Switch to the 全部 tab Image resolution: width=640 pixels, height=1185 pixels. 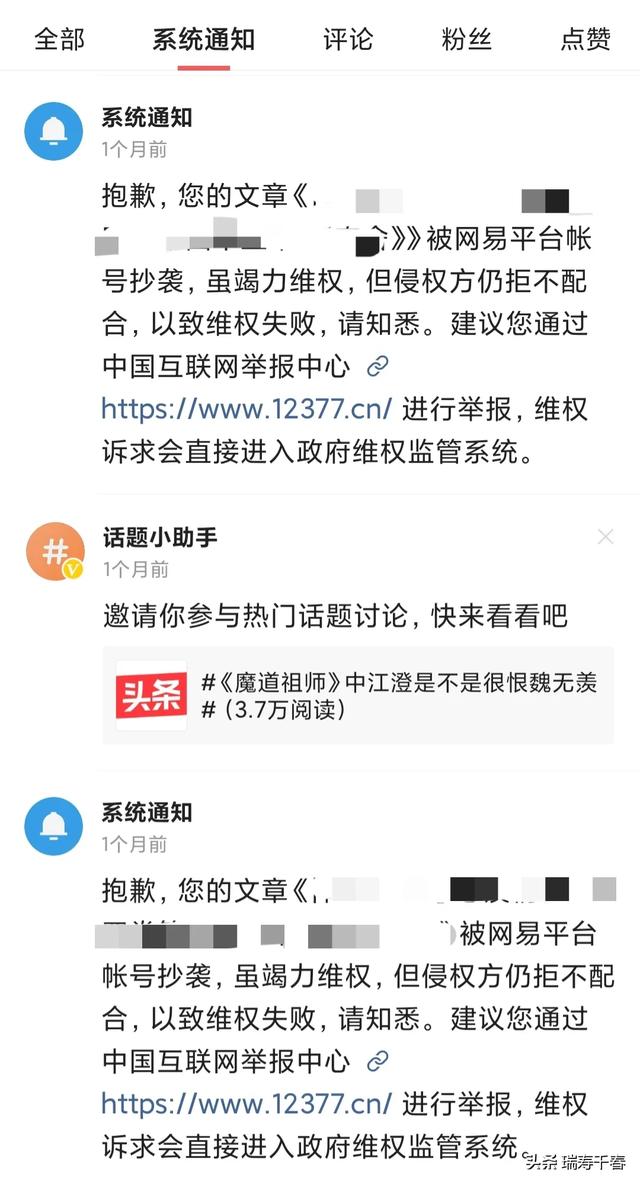click(59, 39)
